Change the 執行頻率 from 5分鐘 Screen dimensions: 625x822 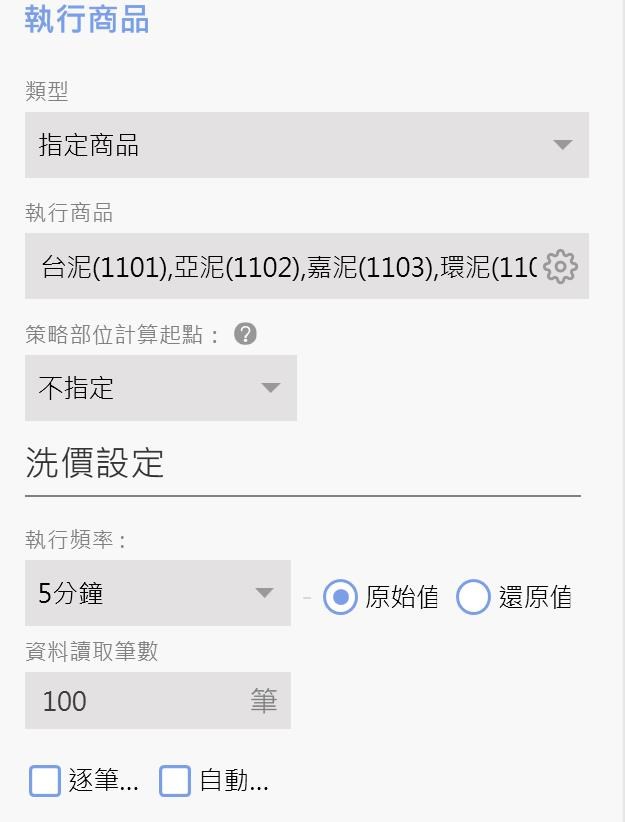point(157,593)
